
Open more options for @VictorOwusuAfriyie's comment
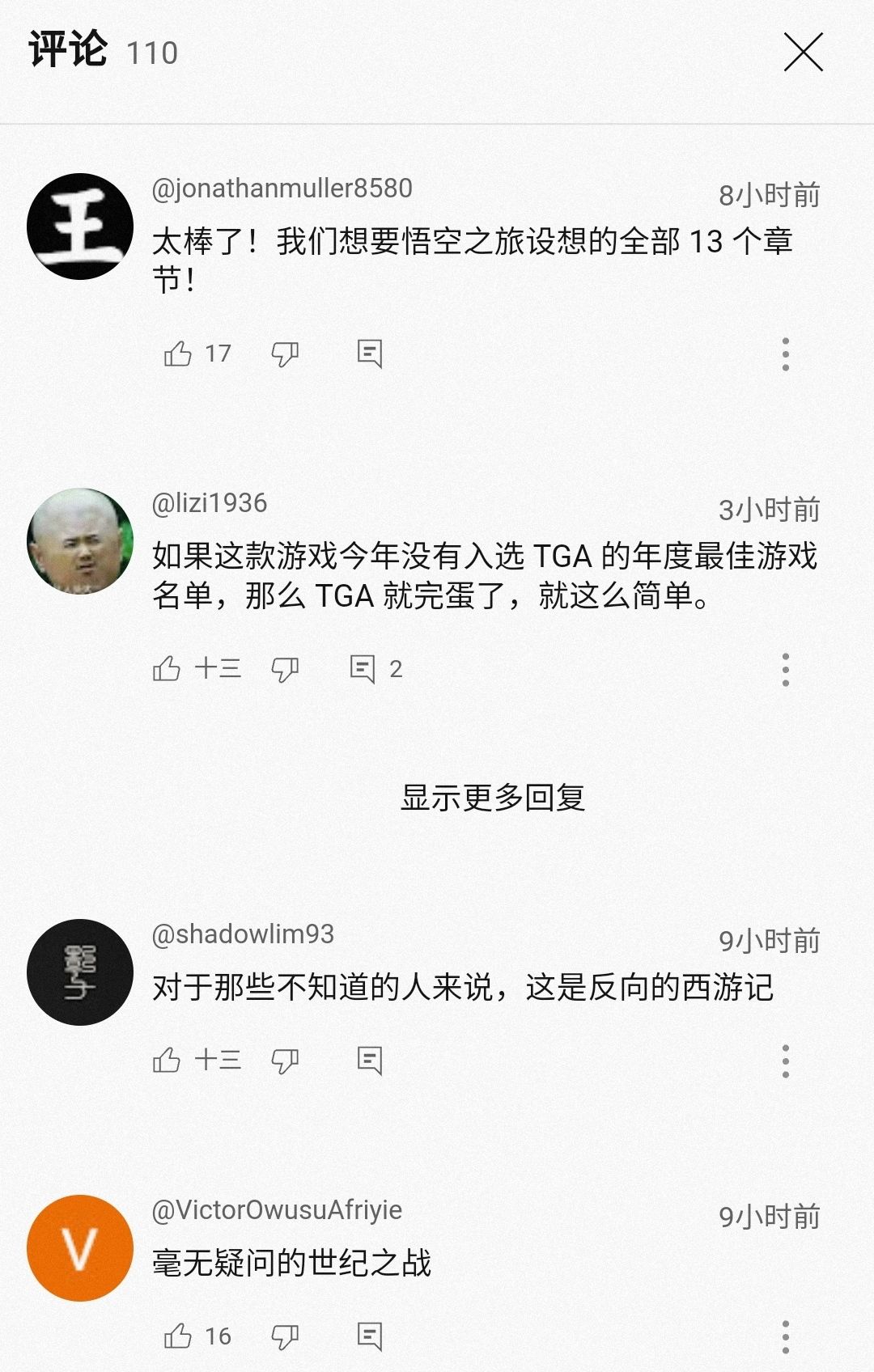pos(785,1336)
